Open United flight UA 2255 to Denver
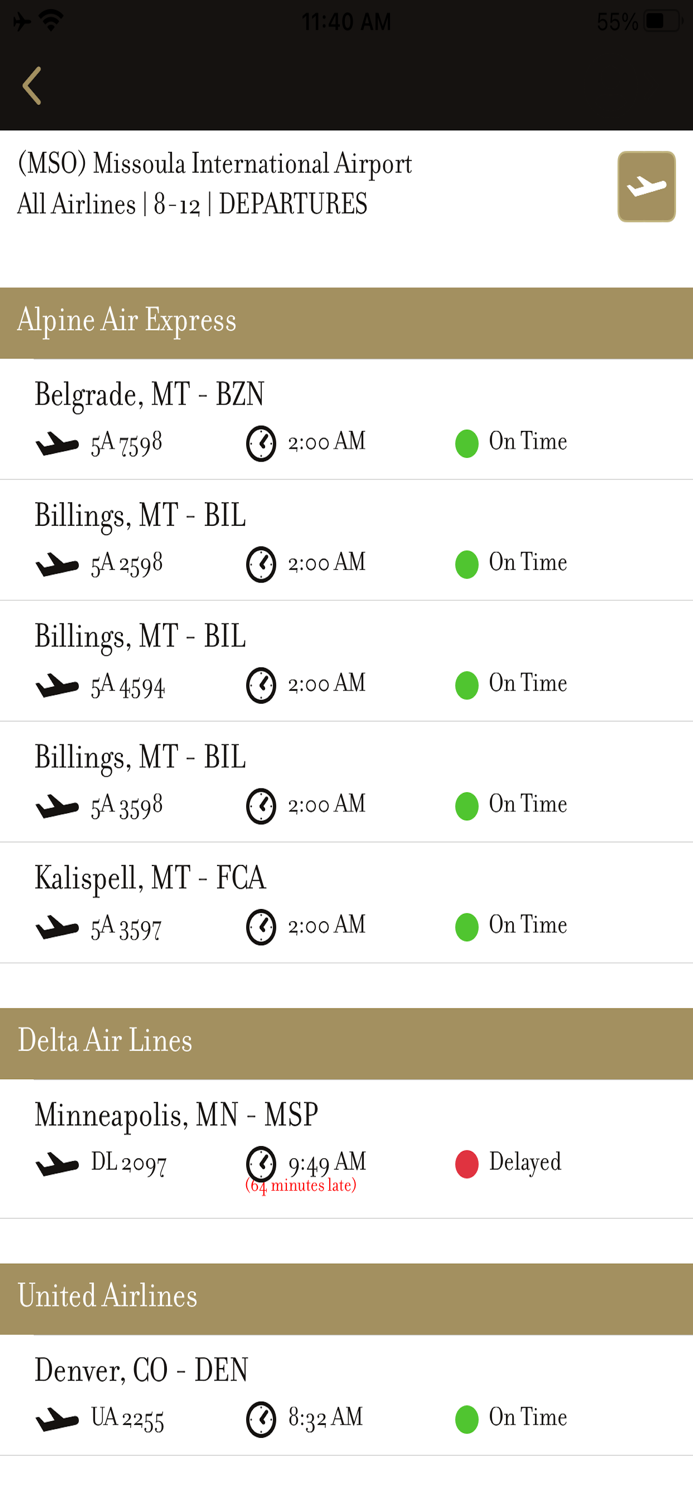The width and height of the screenshot is (693, 1500). [346, 1395]
